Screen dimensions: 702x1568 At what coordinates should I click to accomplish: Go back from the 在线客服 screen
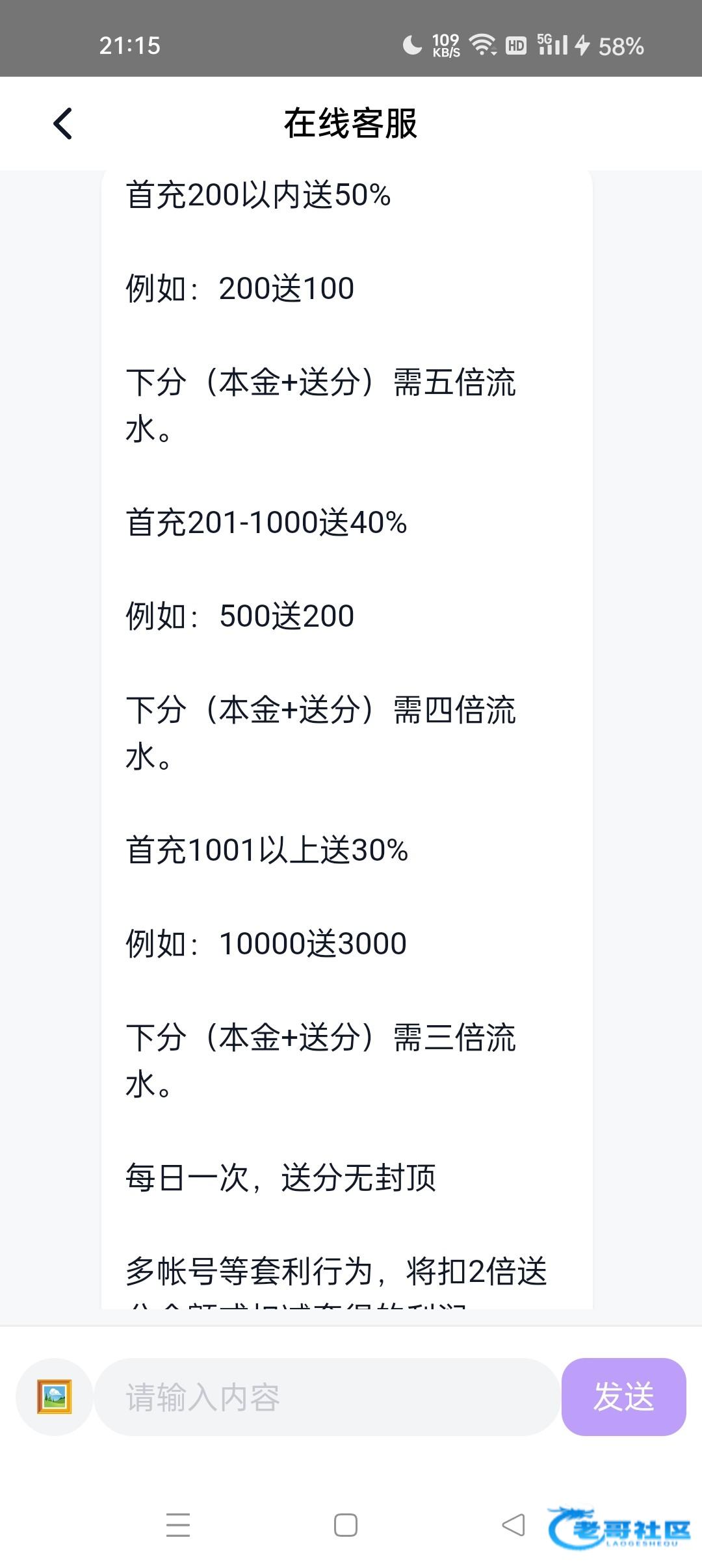(x=63, y=124)
